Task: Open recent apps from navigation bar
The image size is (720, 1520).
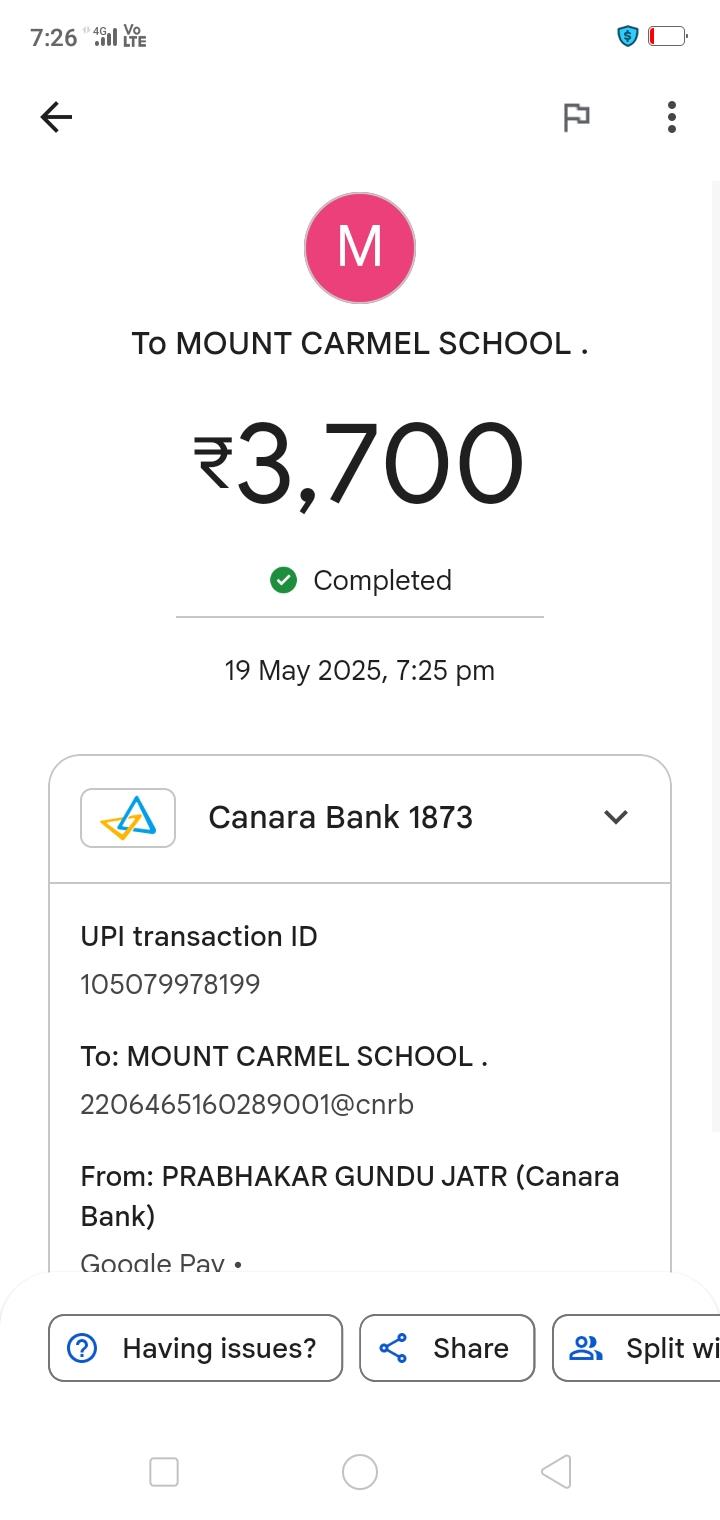Action: click(x=164, y=1472)
